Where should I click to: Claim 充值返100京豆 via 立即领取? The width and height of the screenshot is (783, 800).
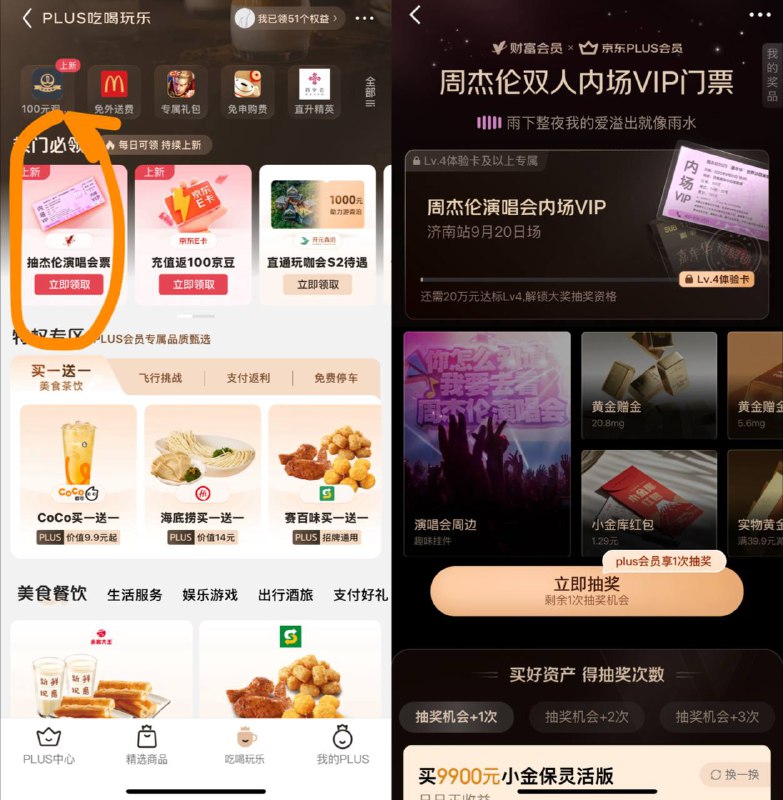pyautogui.click(x=193, y=285)
